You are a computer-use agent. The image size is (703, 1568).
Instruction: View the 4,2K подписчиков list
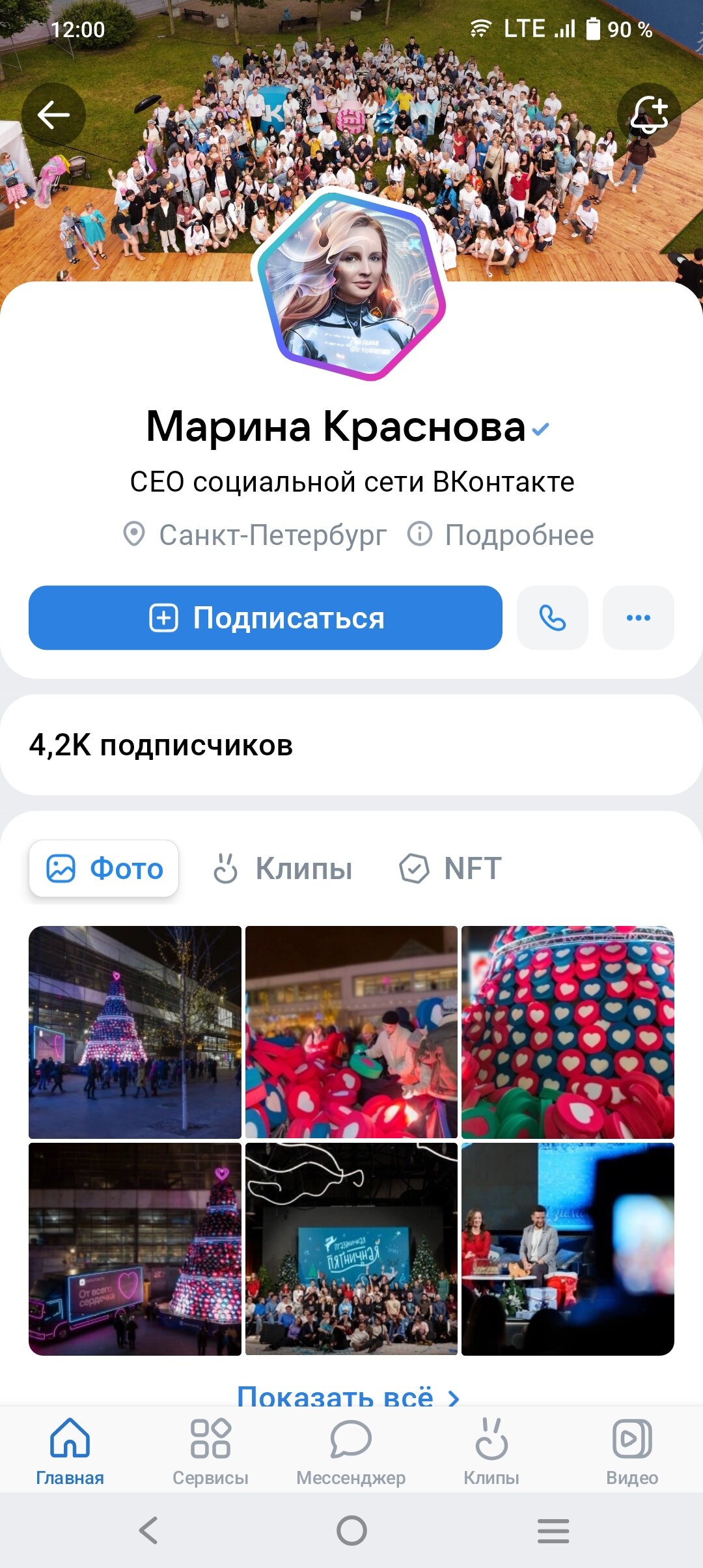point(161,745)
